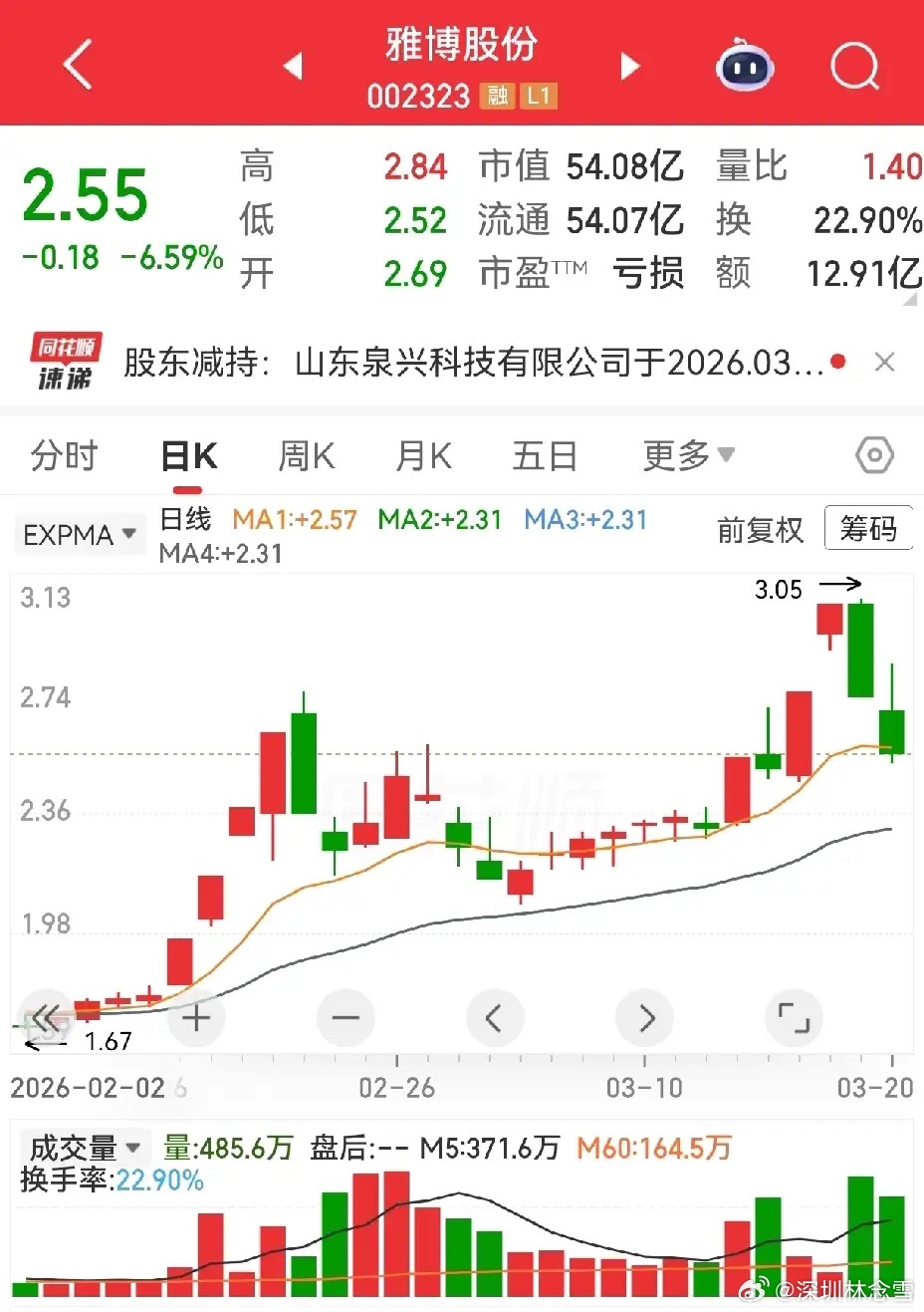Zoom out with the minus icon on chart
This screenshot has width=924, height=1312.
point(346,1018)
